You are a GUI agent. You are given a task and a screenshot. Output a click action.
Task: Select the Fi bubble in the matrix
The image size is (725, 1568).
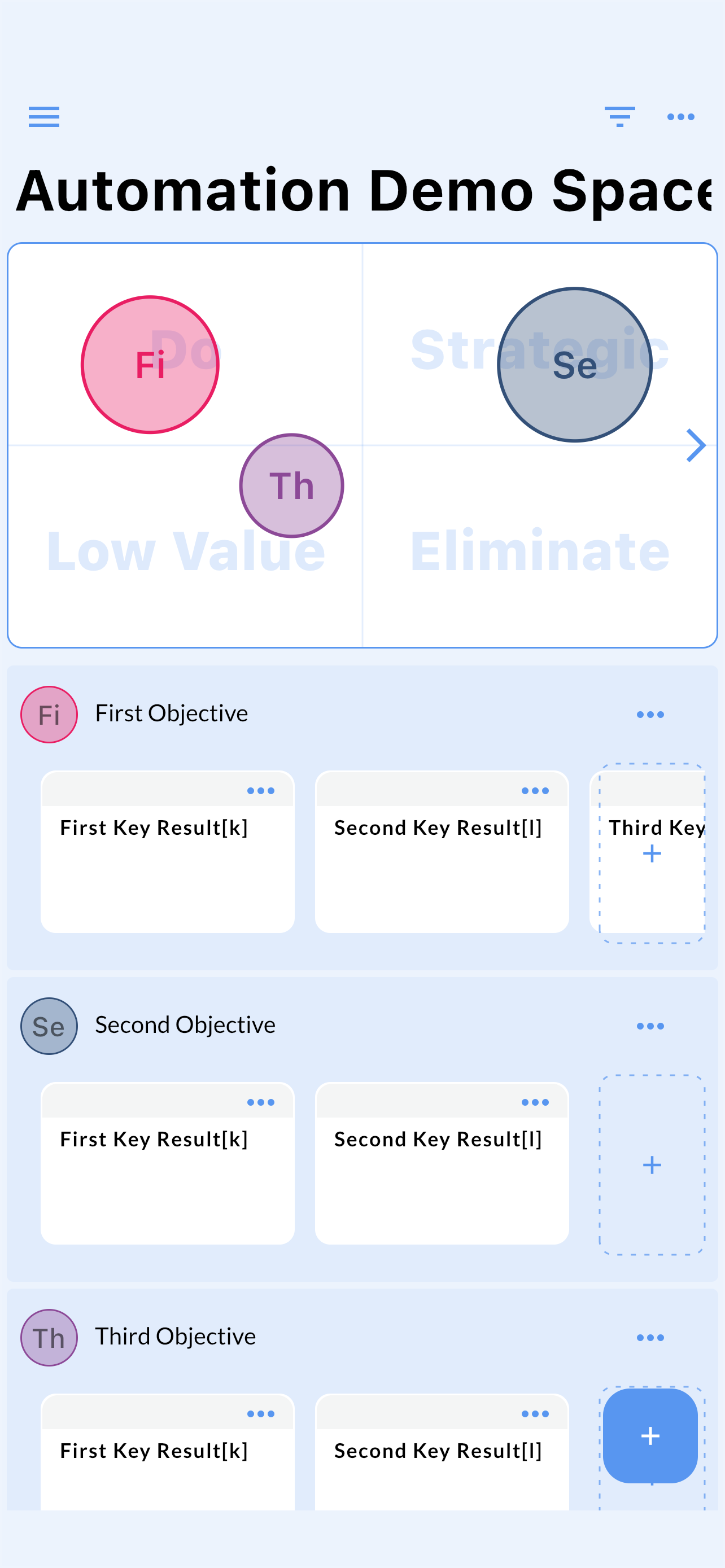[x=150, y=365]
